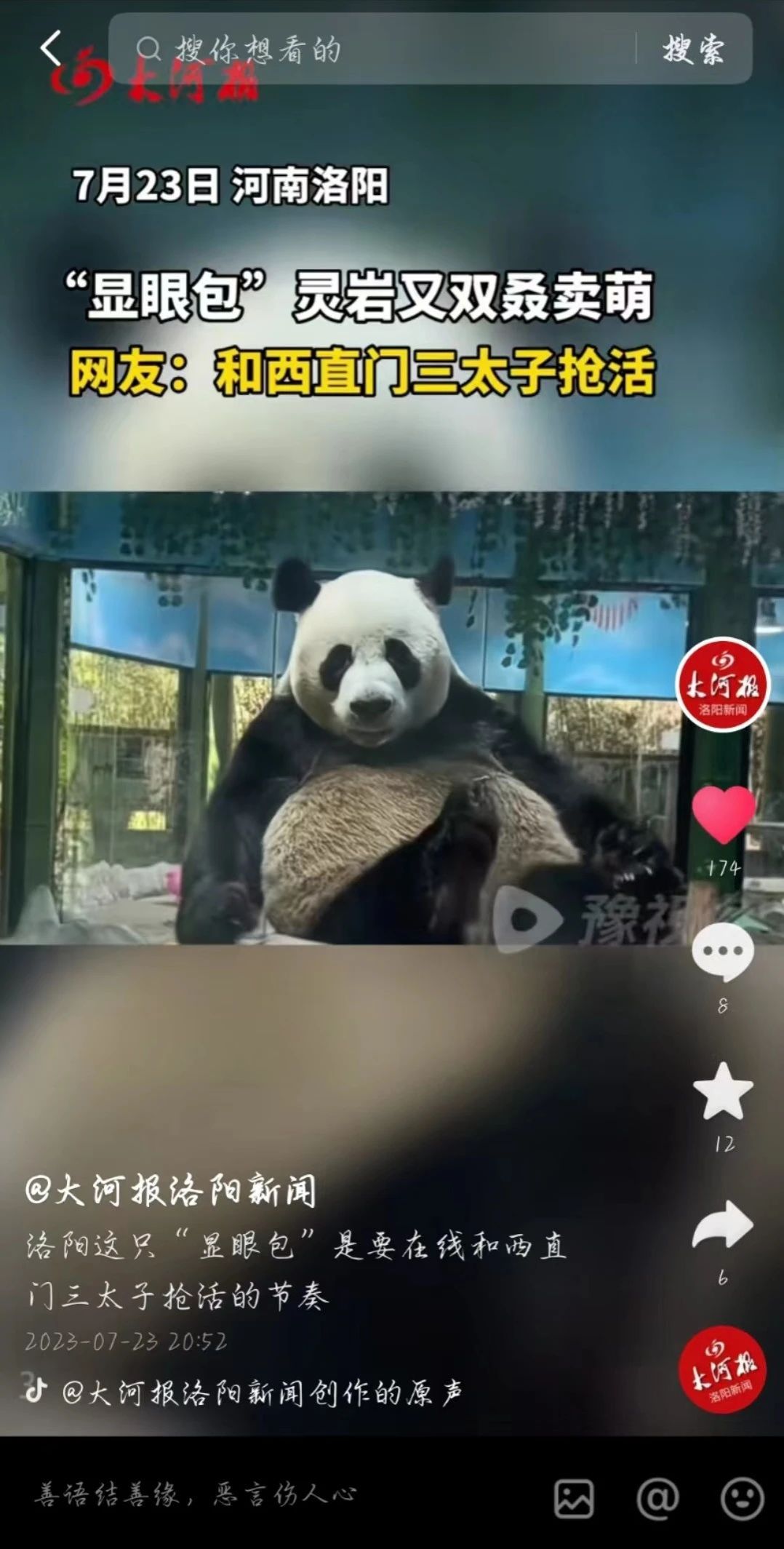
Task: Favorite this video with the star
Action: 722,1091
